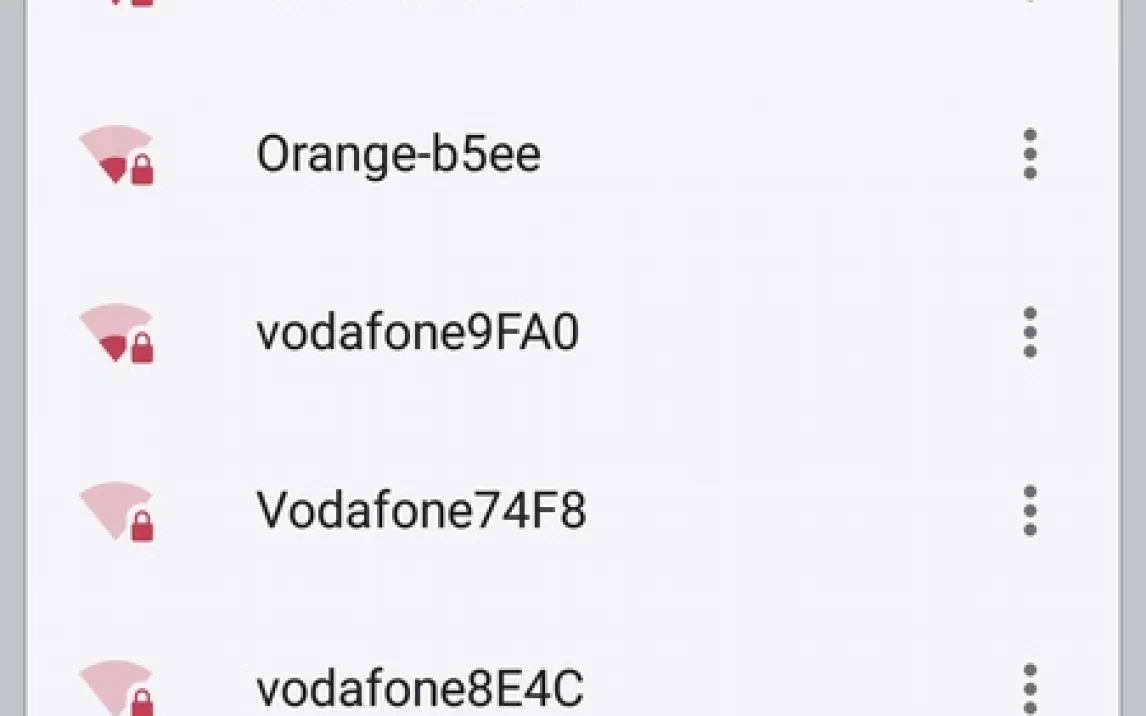Open the overflow menu for vodafone9FA0
Viewport: 1146px width, 716px height.
[x=1030, y=333]
